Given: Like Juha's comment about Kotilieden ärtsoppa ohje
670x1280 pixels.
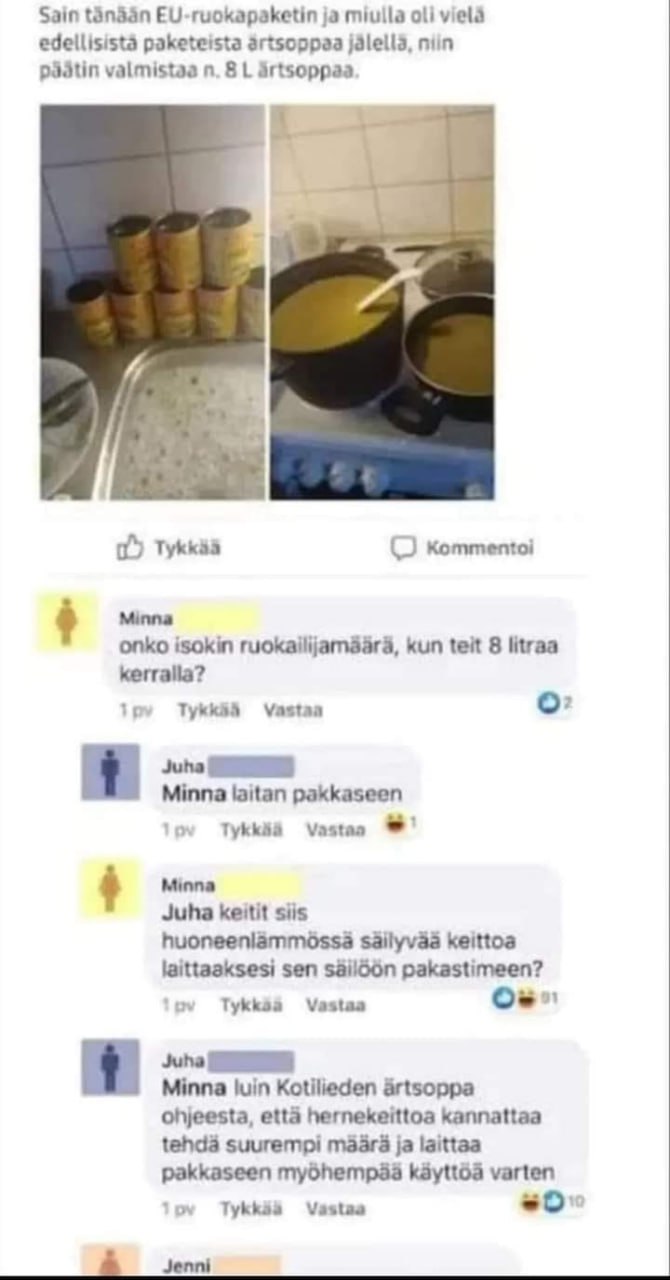Looking at the screenshot, I should [x=251, y=1208].
